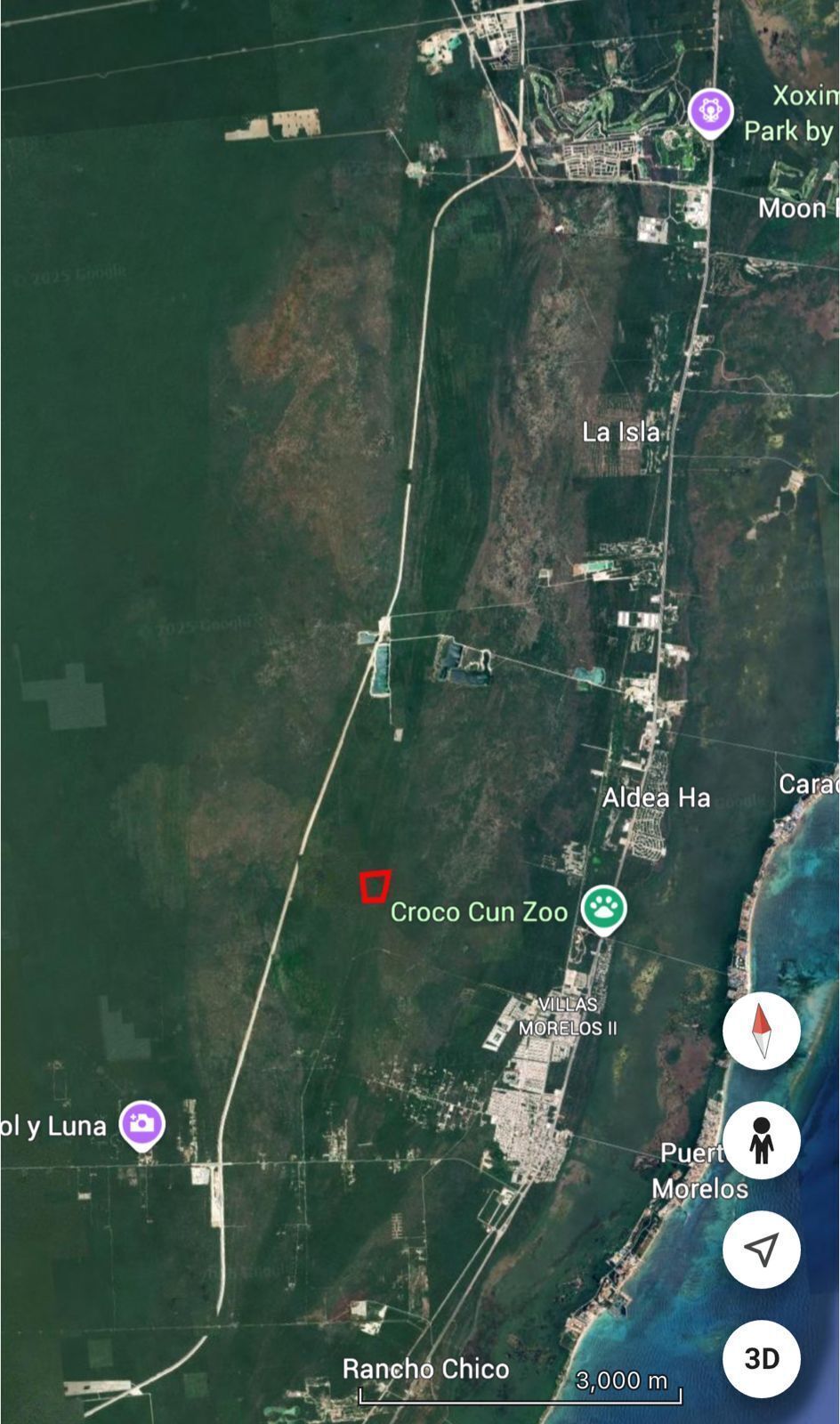Open the Sol y Luna camera marker
The image size is (840, 1424).
click(x=142, y=1124)
